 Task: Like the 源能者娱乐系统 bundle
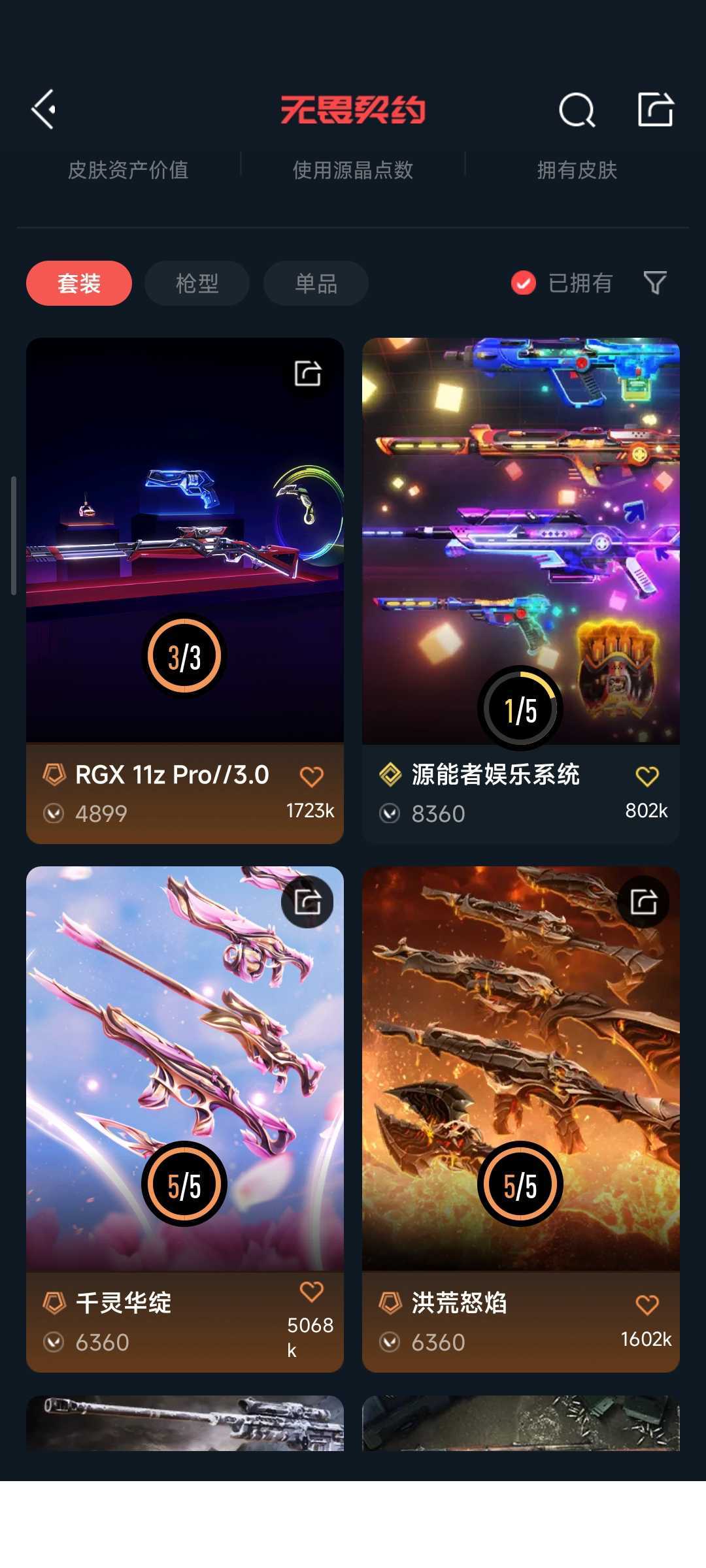[x=647, y=776]
